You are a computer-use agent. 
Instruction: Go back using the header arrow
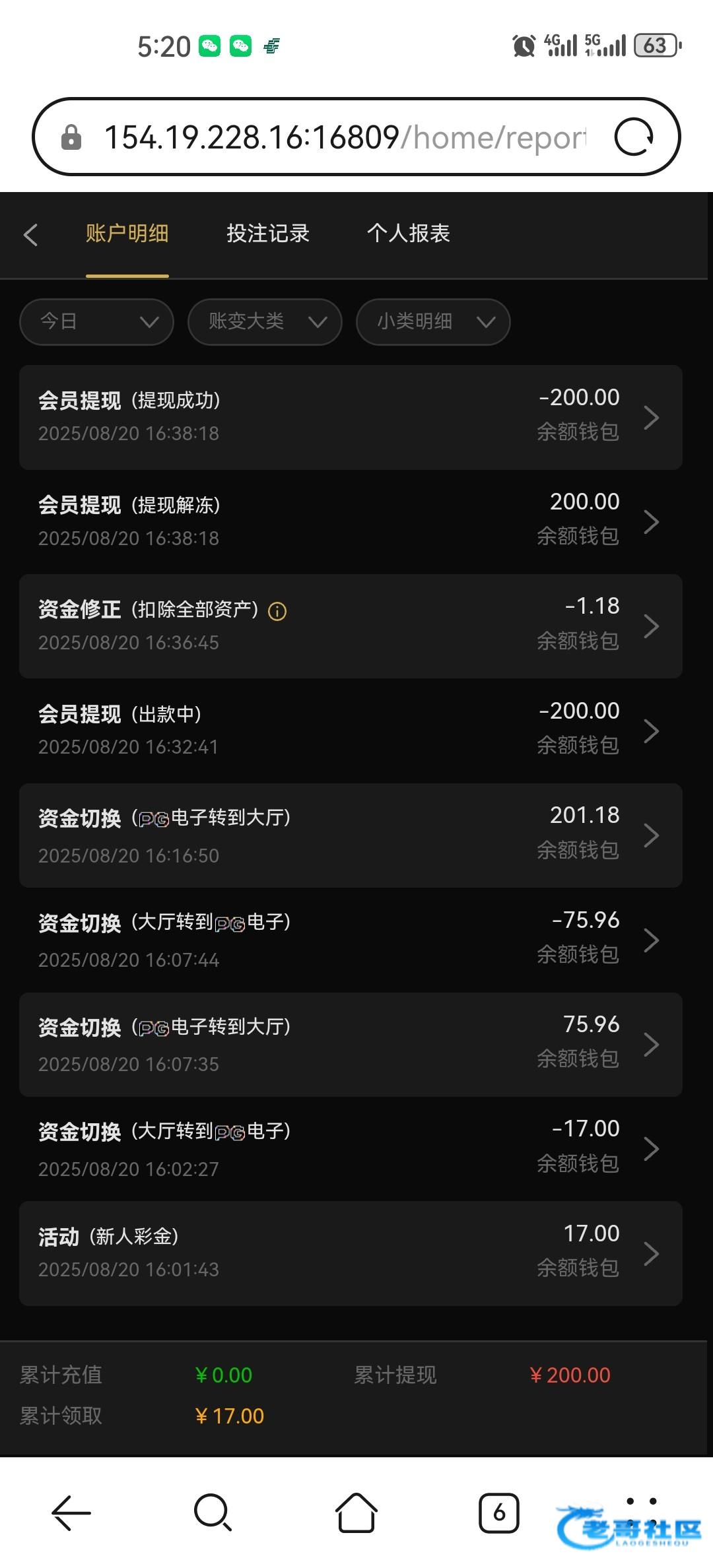point(30,234)
